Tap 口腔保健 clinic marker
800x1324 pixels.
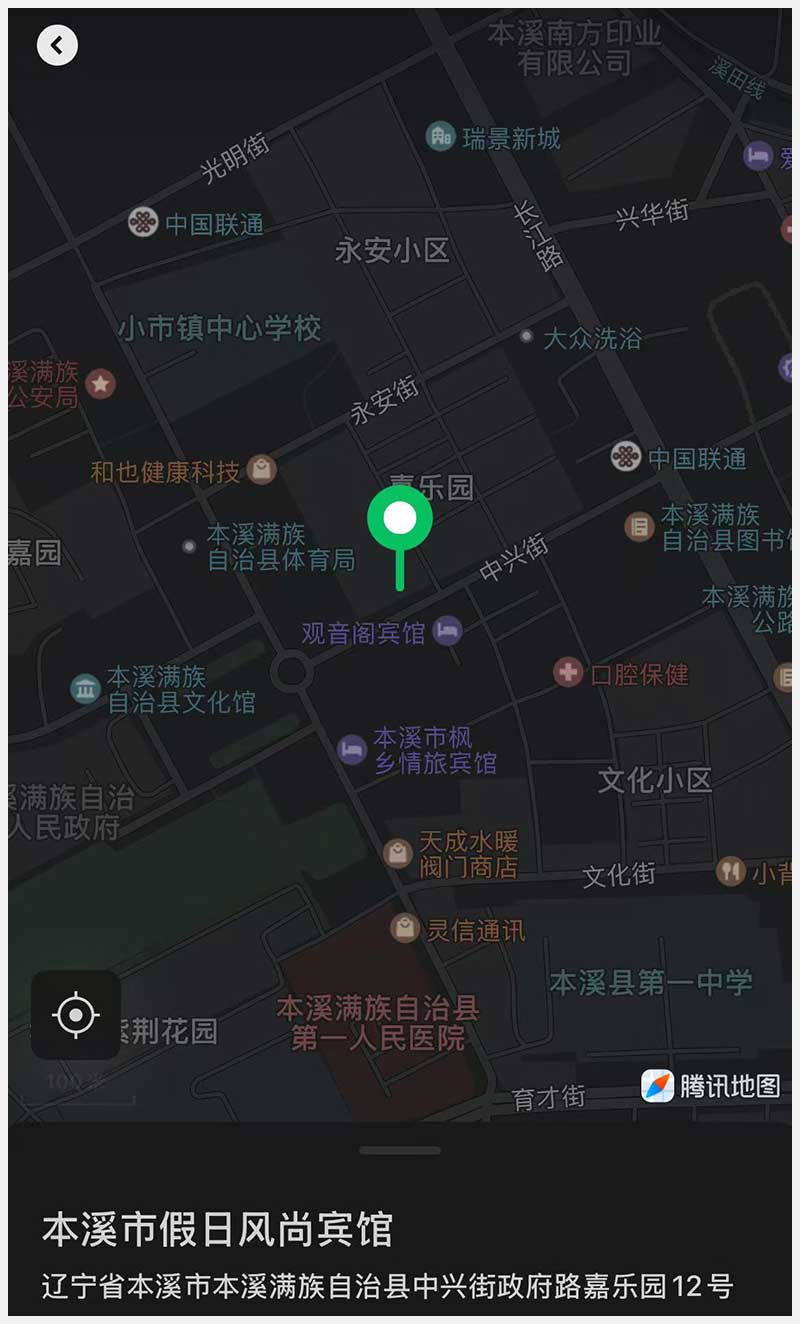tap(568, 673)
